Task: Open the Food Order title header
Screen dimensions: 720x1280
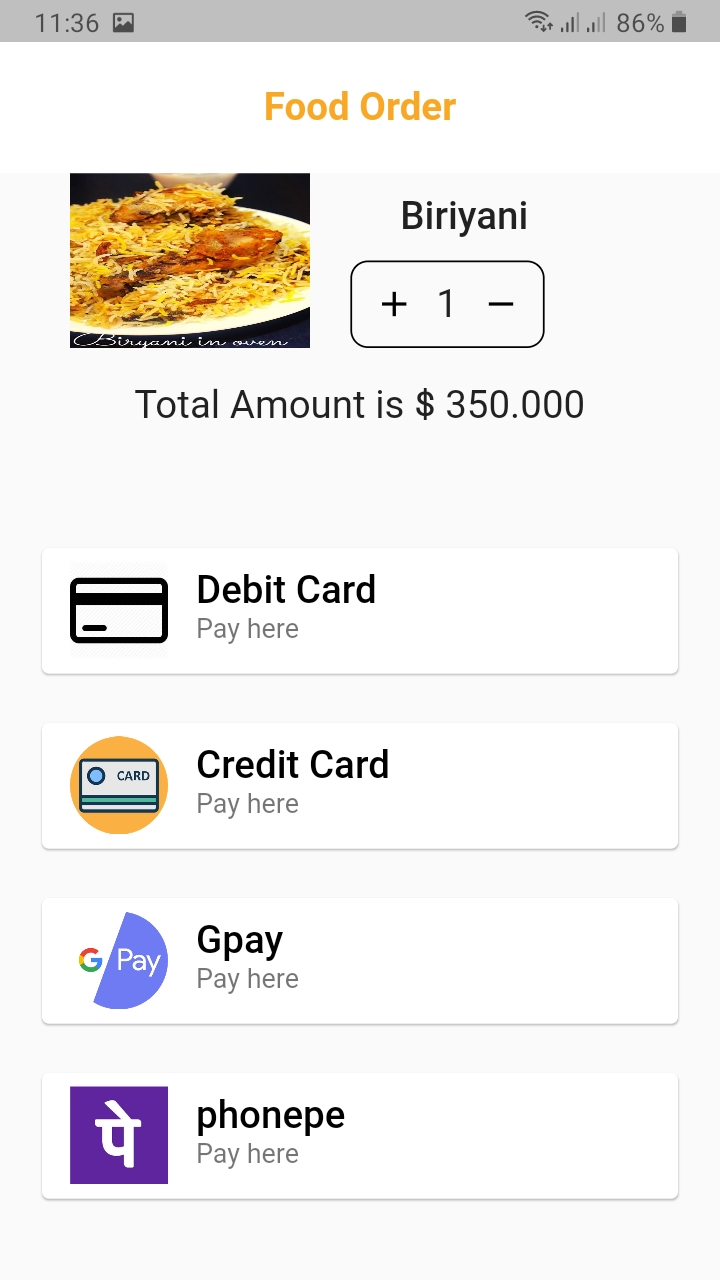Action: pyautogui.click(x=360, y=106)
